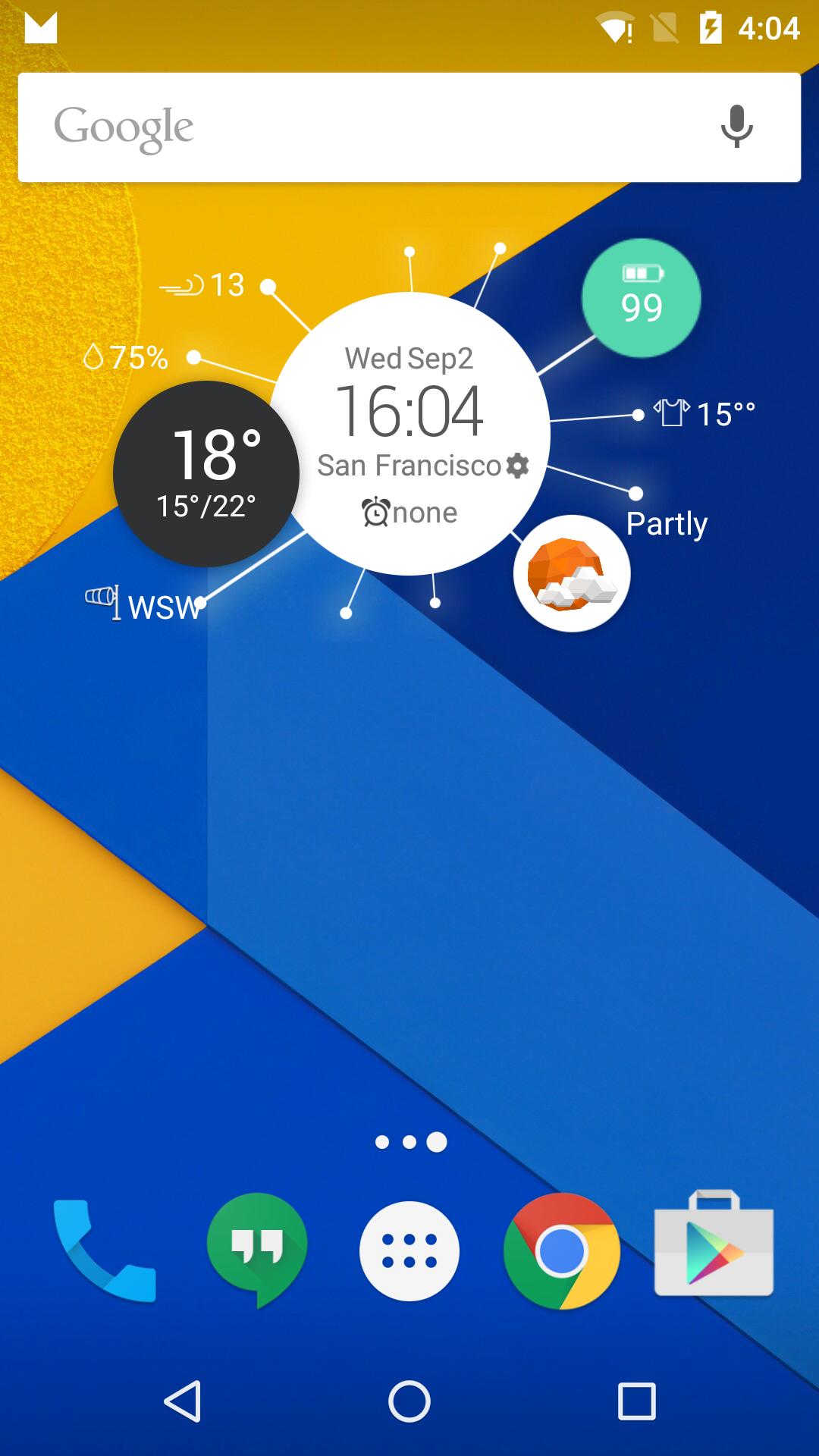Screen dimensions: 819x1456
Task: Tap the alarm icon showing none
Action: 409,513
